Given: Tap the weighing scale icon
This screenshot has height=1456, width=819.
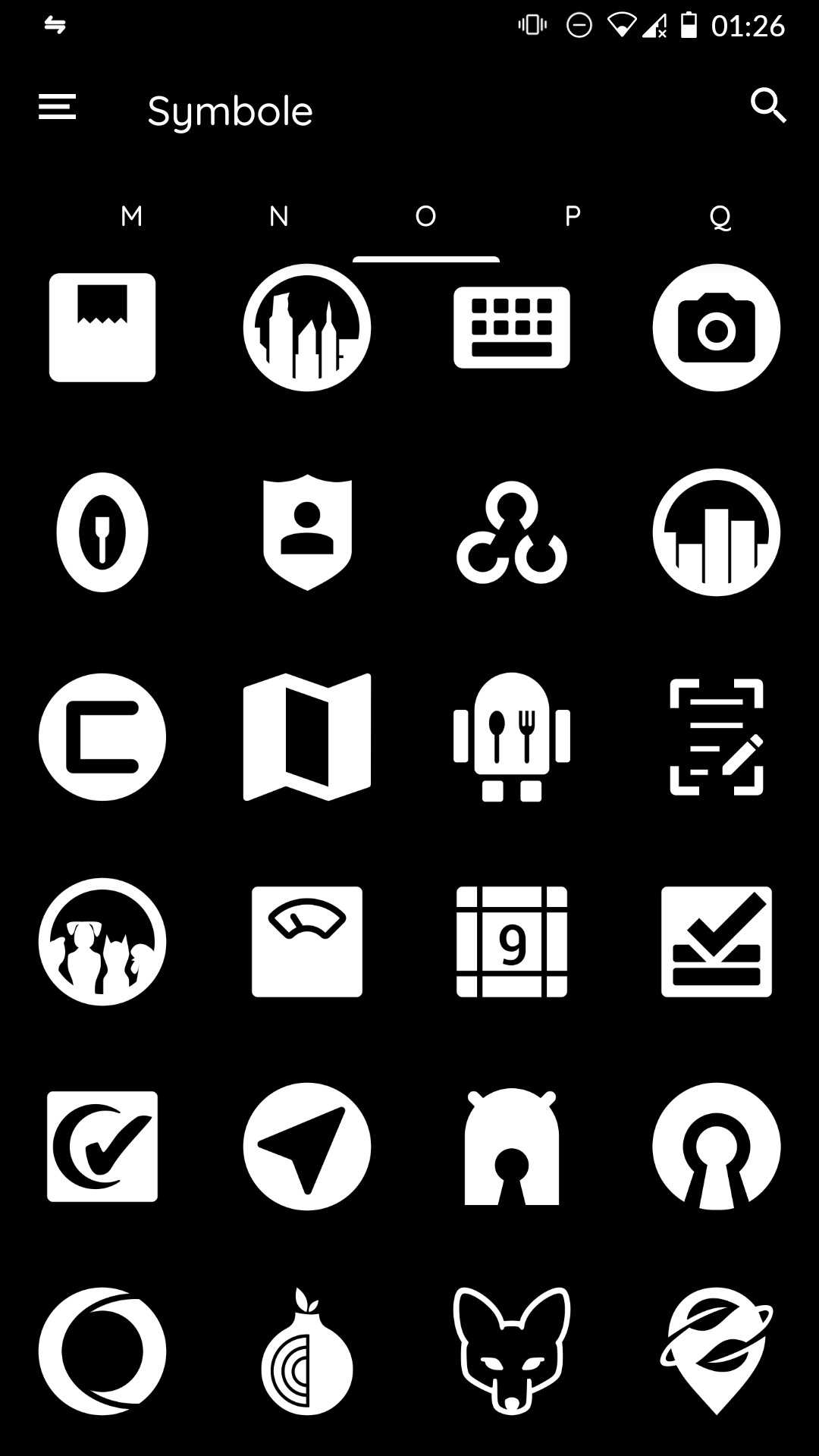Looking at the screenshot, I should point(307,942).
